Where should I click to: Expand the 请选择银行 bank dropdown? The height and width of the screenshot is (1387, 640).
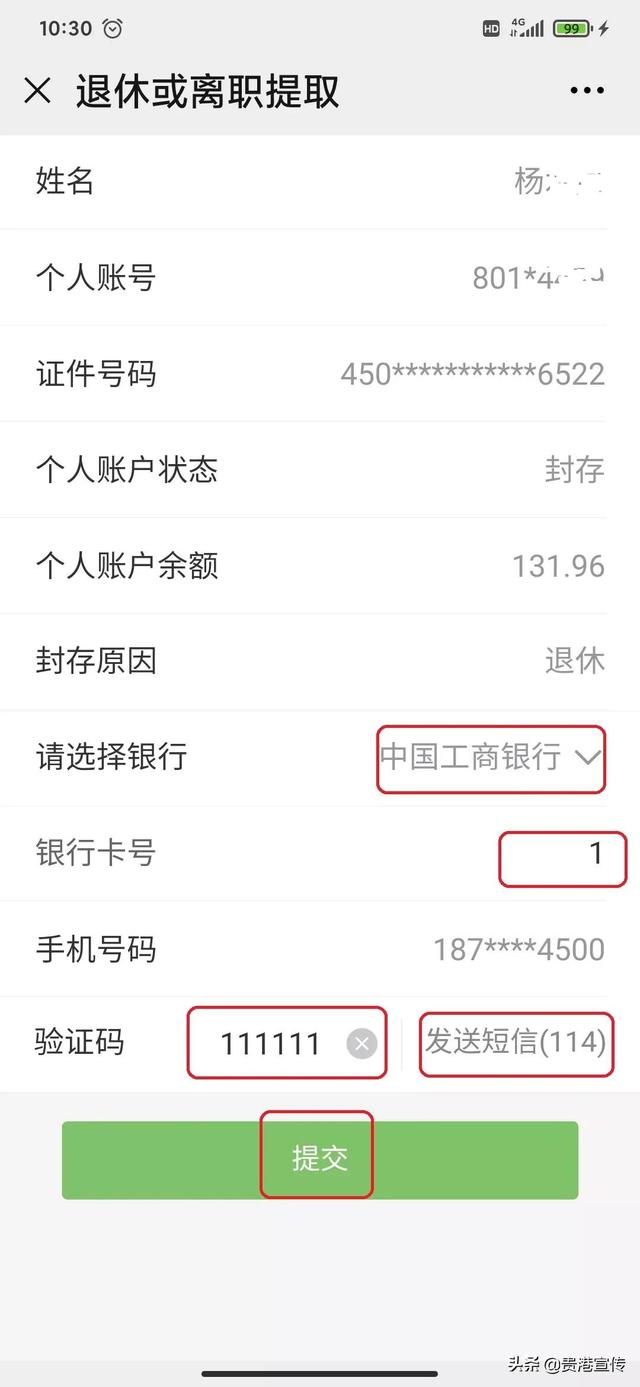pos(490,758)
